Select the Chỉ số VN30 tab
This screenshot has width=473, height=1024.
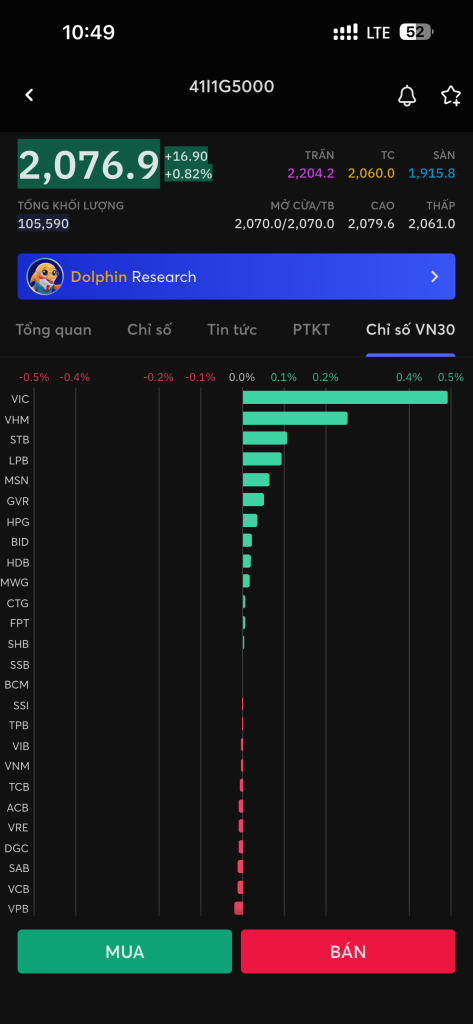[x=410, y=330]
